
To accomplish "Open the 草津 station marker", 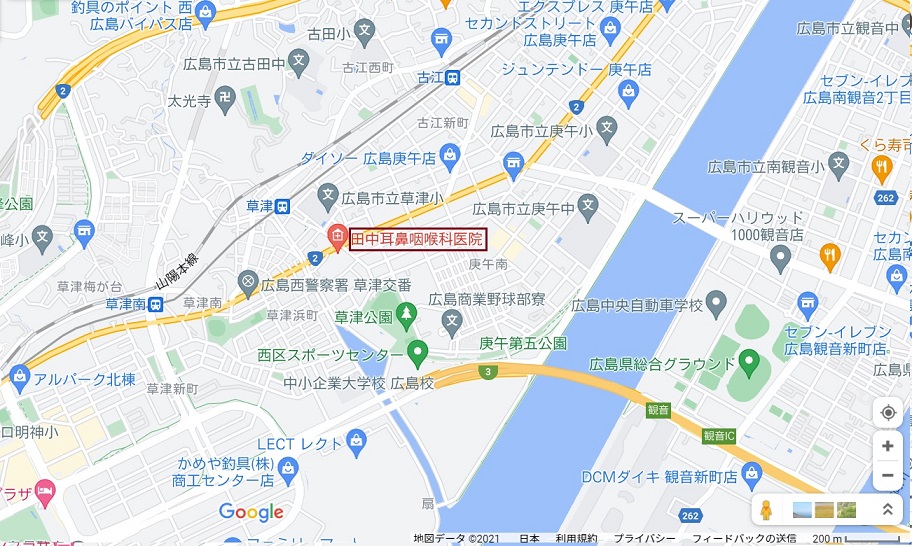I will (x=285, y=206).
